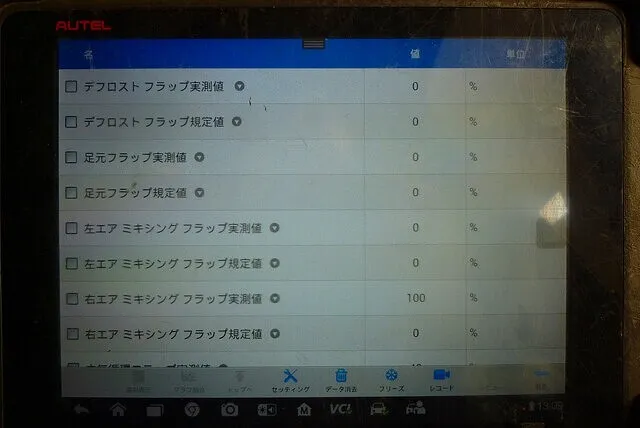Image resolution: width=640 pixels, height=428 pixels.
Task: Open the VCI connection icon
Action: click(340, 409)
